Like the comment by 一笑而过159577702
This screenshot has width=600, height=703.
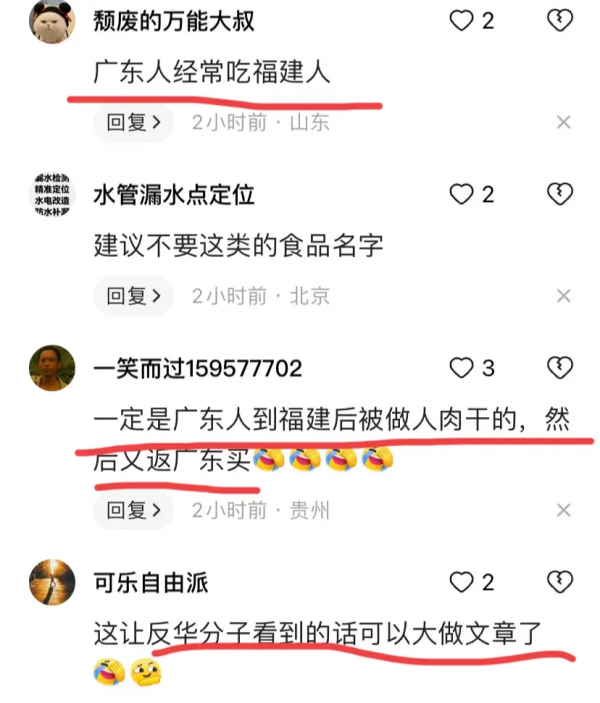tap(460, 368)
